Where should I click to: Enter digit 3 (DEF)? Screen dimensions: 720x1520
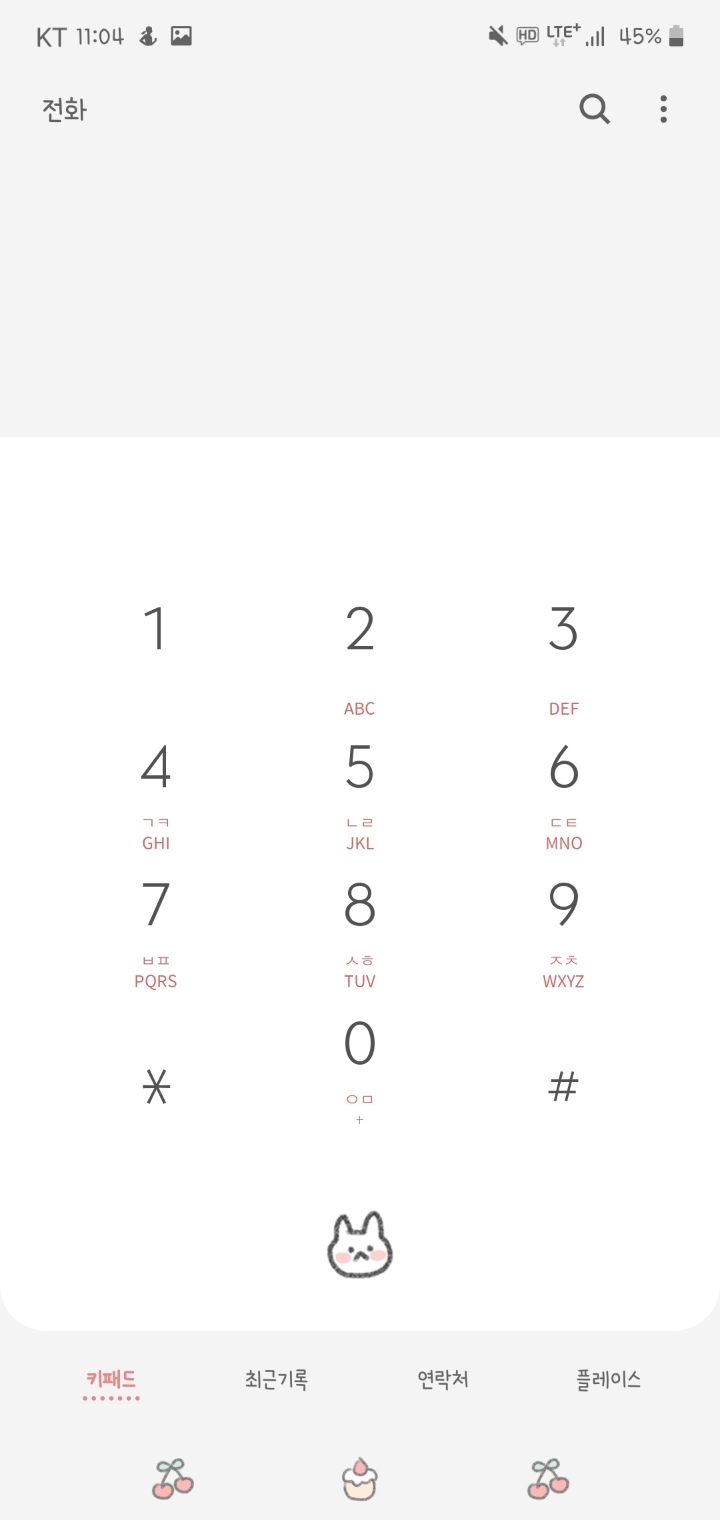click(x=564, y=648)
